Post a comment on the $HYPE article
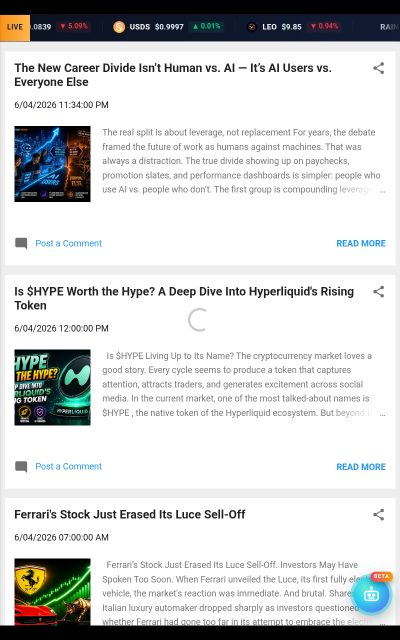Image resolution: width=400 pixels, height=640 pixels. [x=68, y=466]
